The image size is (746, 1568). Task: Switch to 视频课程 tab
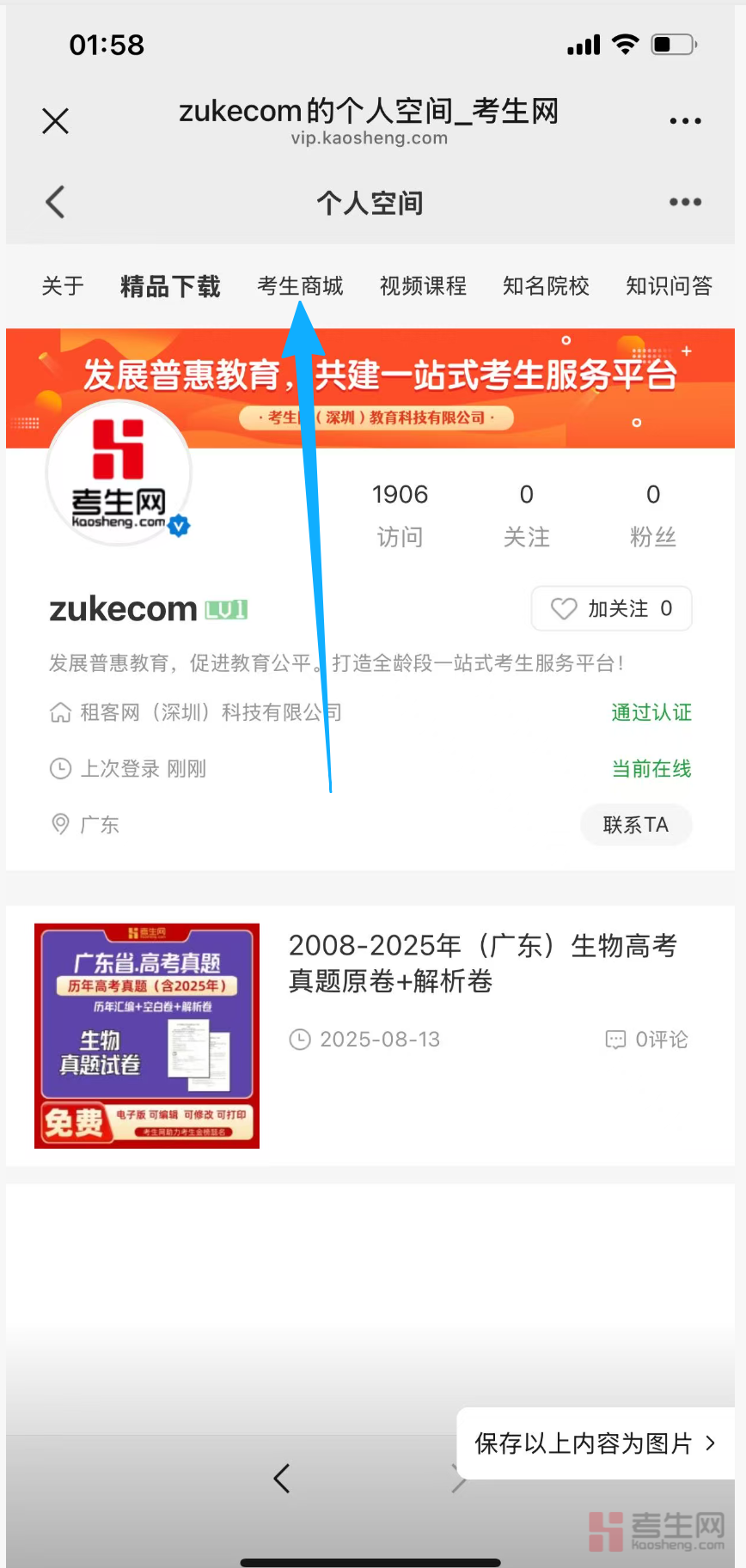click(423, 286)
